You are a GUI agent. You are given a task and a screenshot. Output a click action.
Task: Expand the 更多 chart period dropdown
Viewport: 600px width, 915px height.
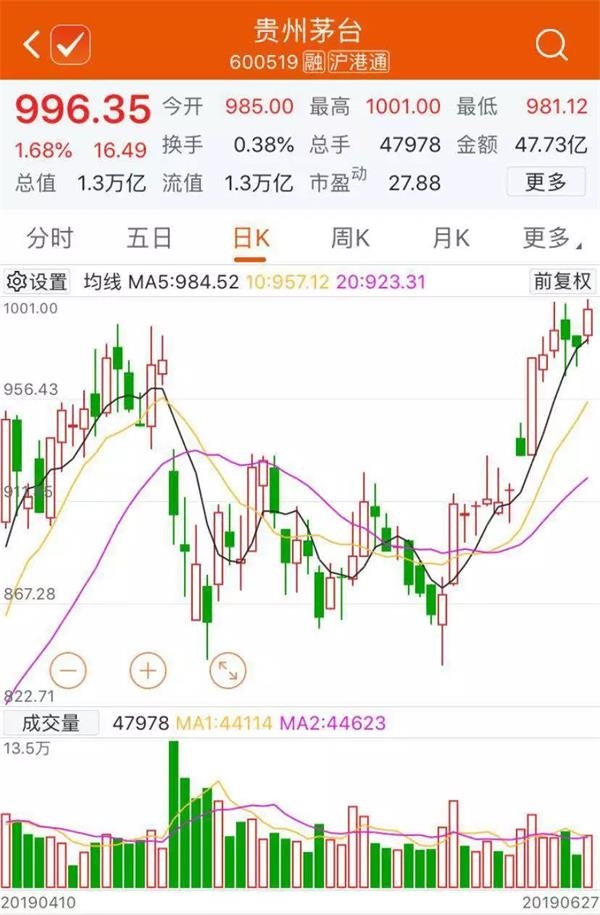548,238
